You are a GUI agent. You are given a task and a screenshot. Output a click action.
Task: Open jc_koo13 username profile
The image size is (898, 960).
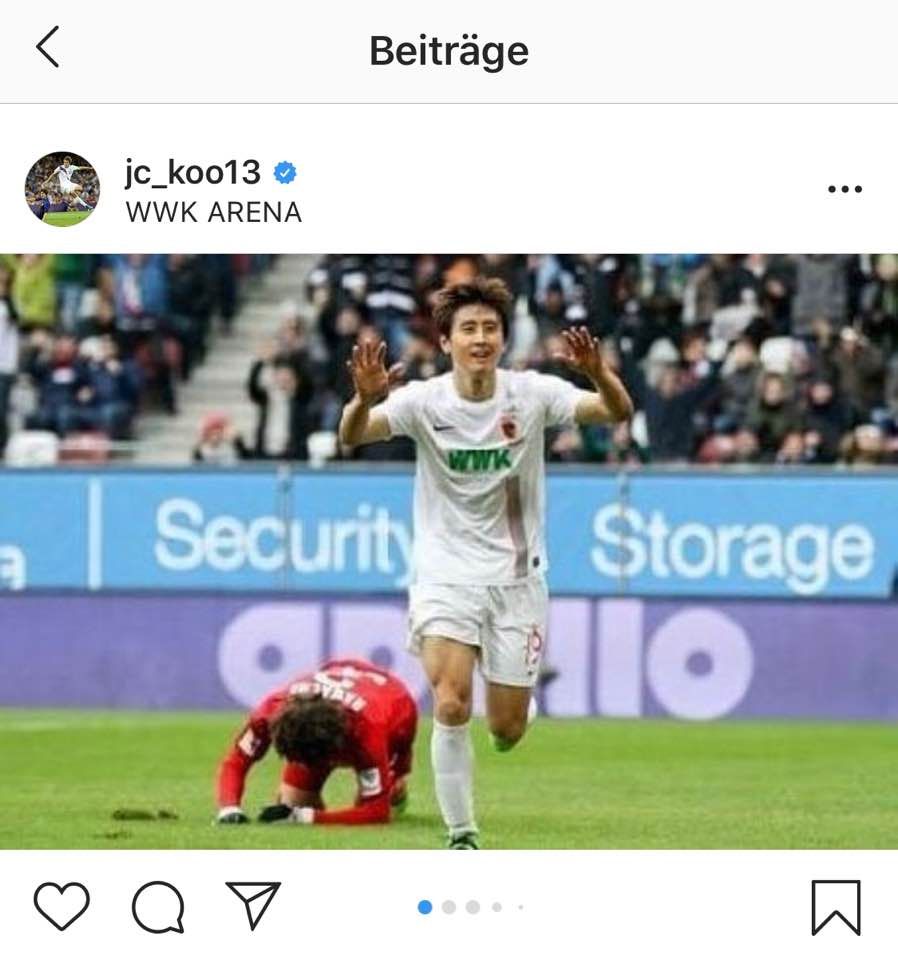[x=193, y=172]
